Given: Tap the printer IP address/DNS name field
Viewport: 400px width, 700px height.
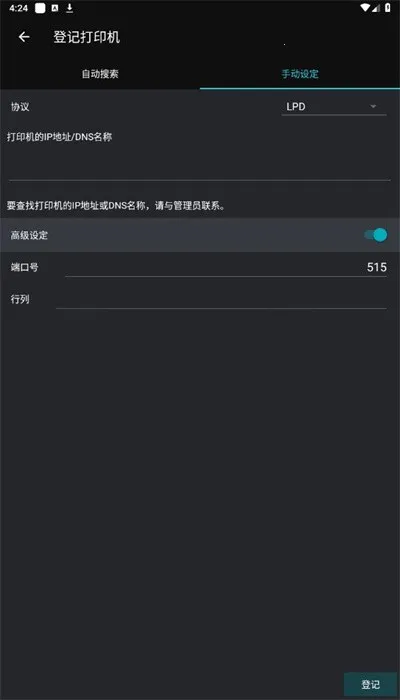Looking at the screenshot, I should coord(200,165).
